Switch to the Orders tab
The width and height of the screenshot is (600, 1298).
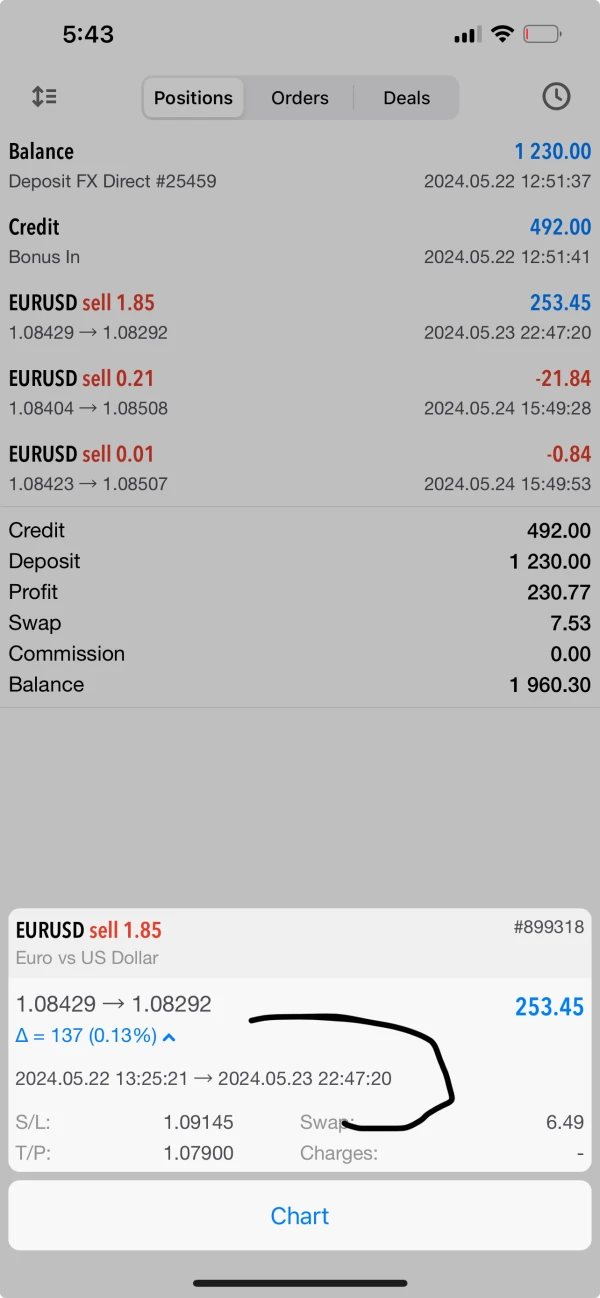300,98
